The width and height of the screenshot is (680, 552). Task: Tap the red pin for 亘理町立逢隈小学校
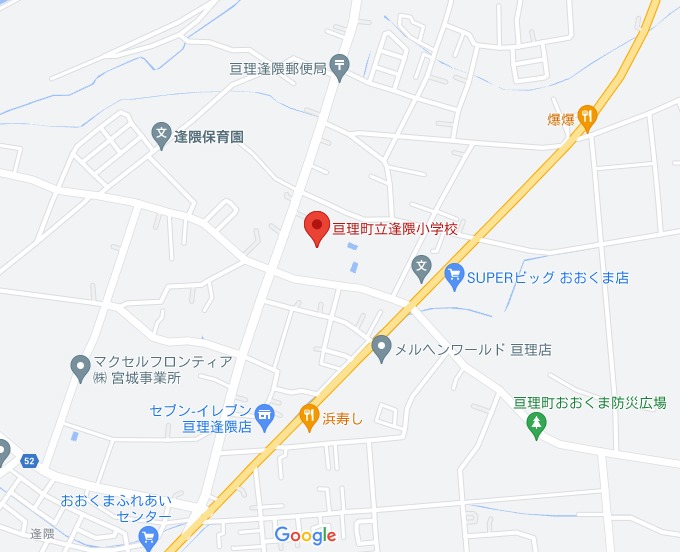(x=316, y=226)
